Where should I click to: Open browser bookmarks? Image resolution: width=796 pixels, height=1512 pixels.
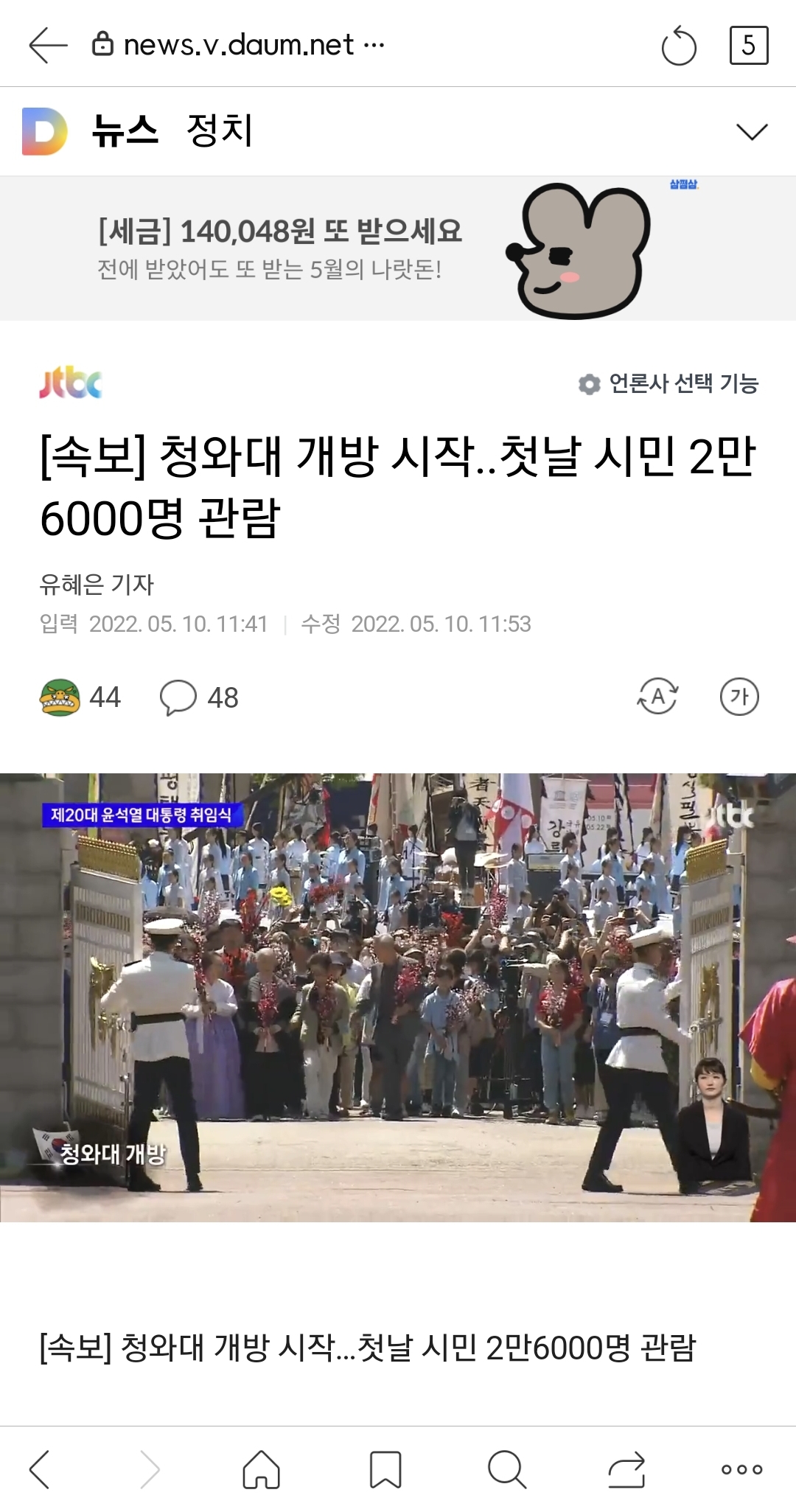coord(385,1469)
